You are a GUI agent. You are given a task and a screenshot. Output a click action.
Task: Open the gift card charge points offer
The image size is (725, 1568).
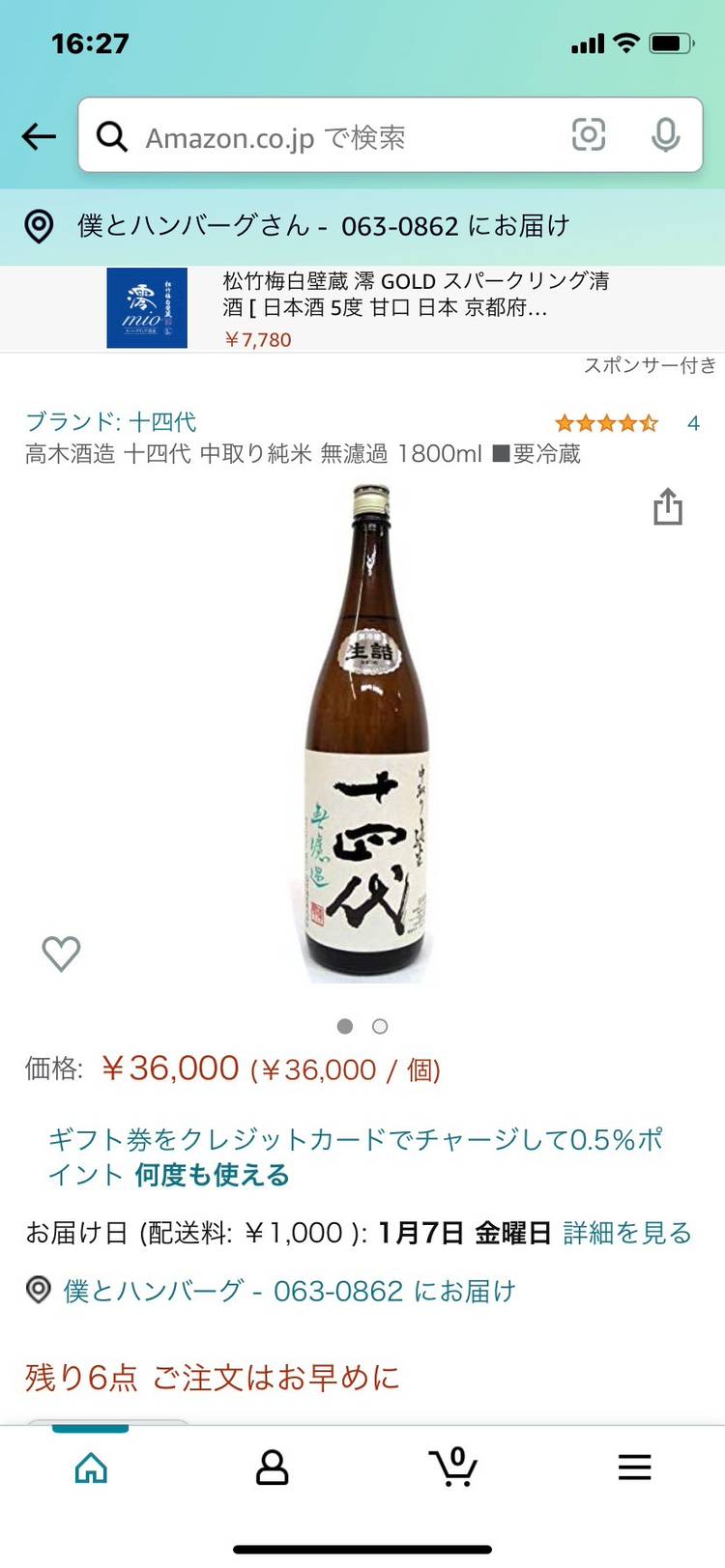pyautogui.click(x=356, y=1156)
